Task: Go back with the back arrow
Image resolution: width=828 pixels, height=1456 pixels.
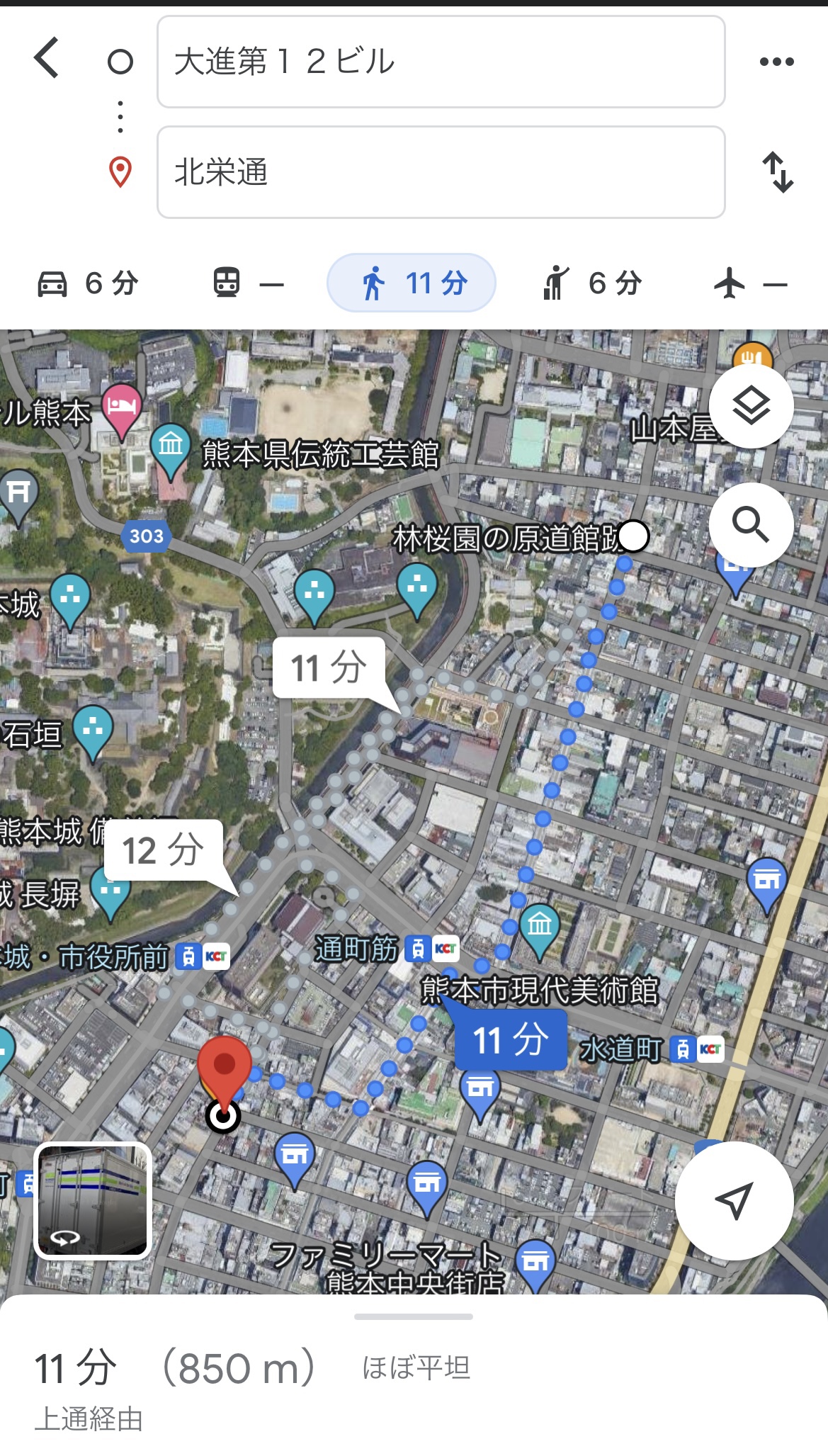Action: click(x=47, y=58)
